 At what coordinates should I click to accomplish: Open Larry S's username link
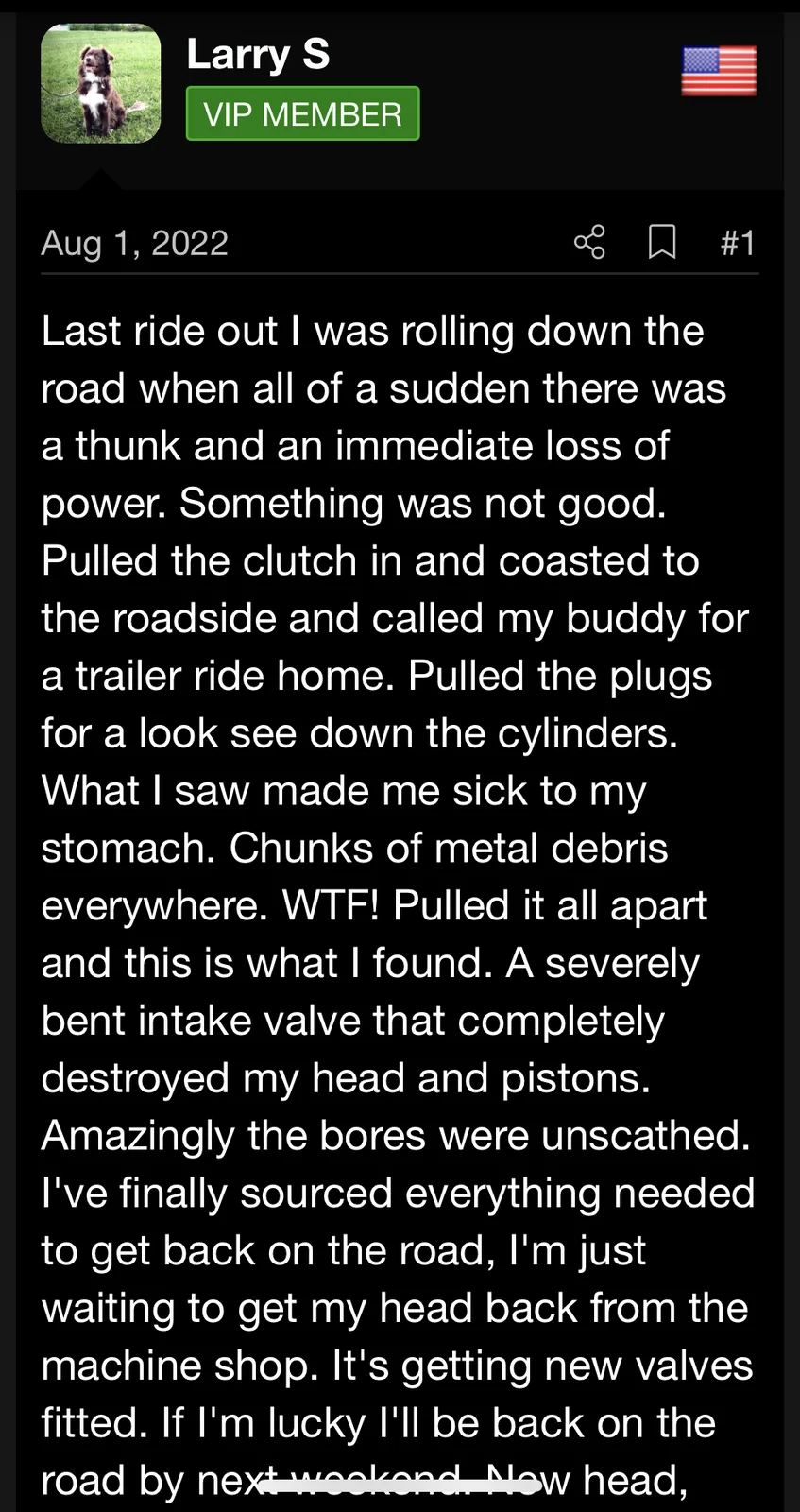pos(258,54)
